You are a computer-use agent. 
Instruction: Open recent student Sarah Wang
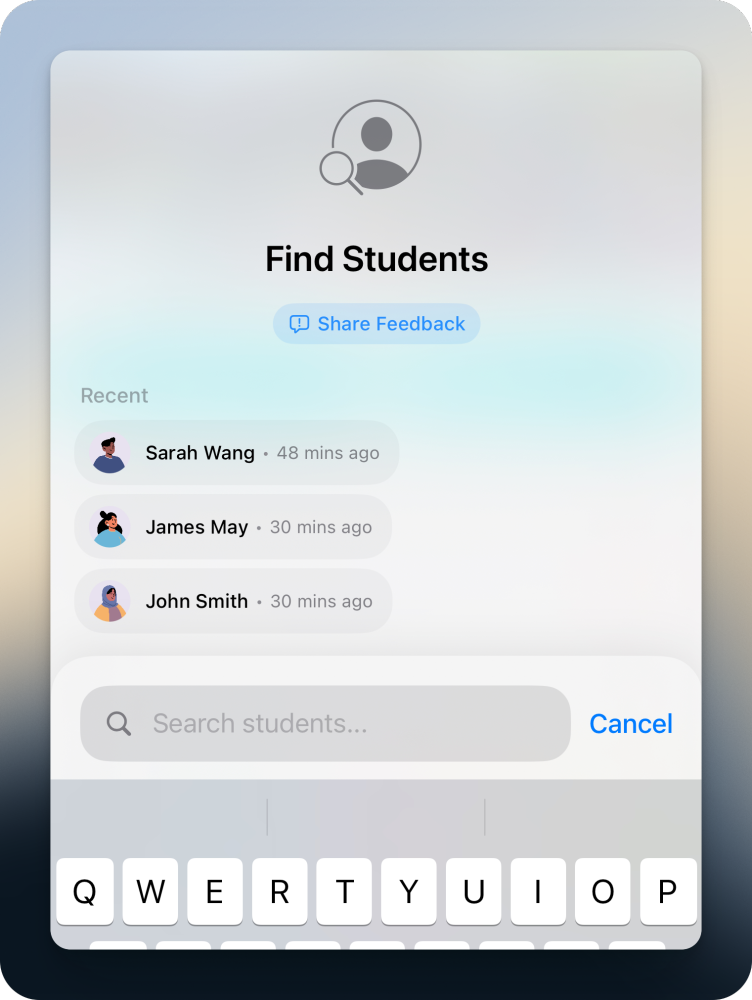(x=236, y=453)
